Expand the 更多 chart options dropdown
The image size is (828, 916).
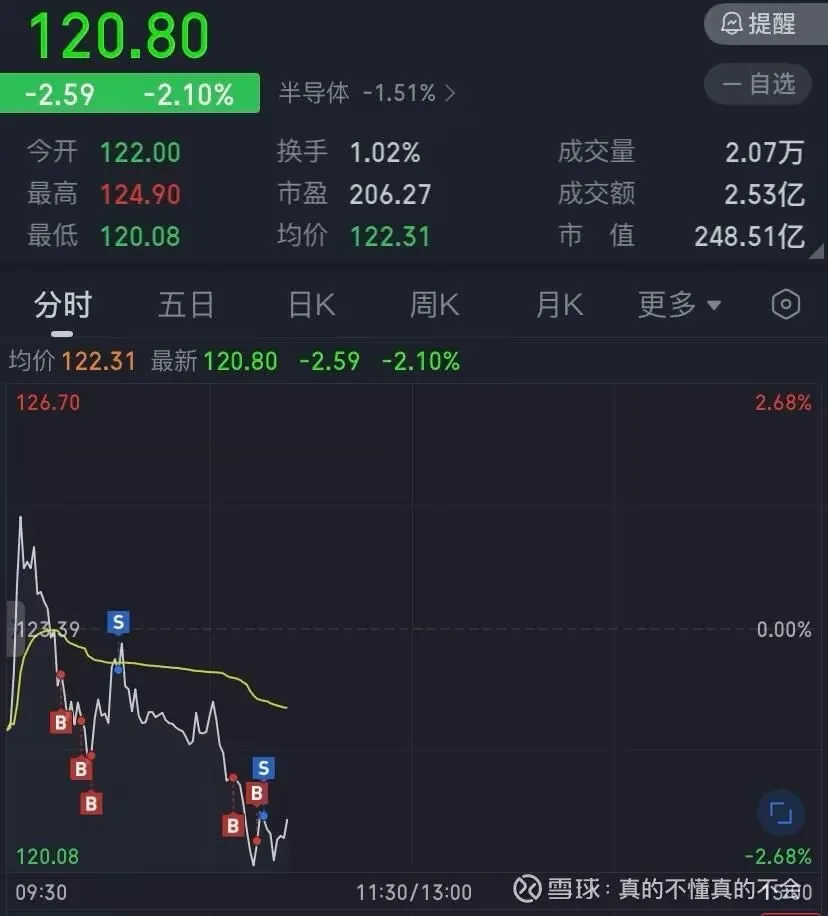pyautogui.click(x=680, y=305)
